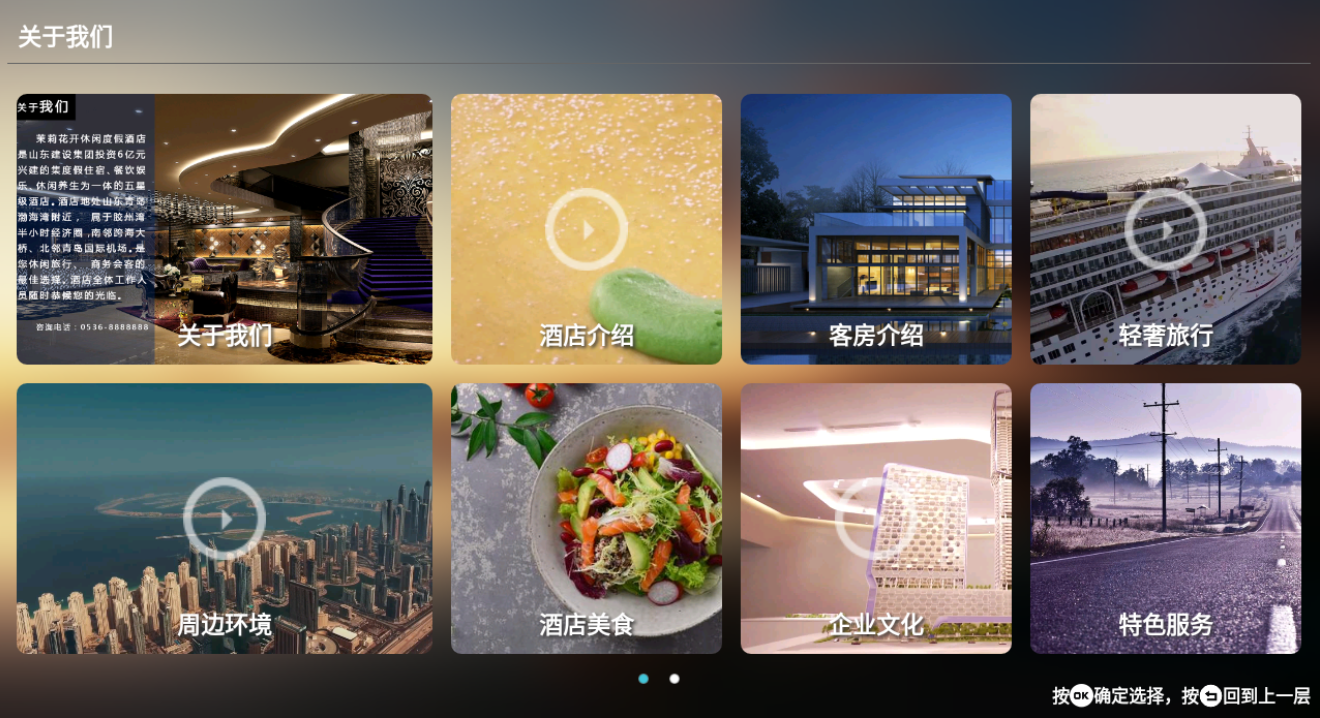
Task: Open the 周边环境 tile
Action: (224, 518)
